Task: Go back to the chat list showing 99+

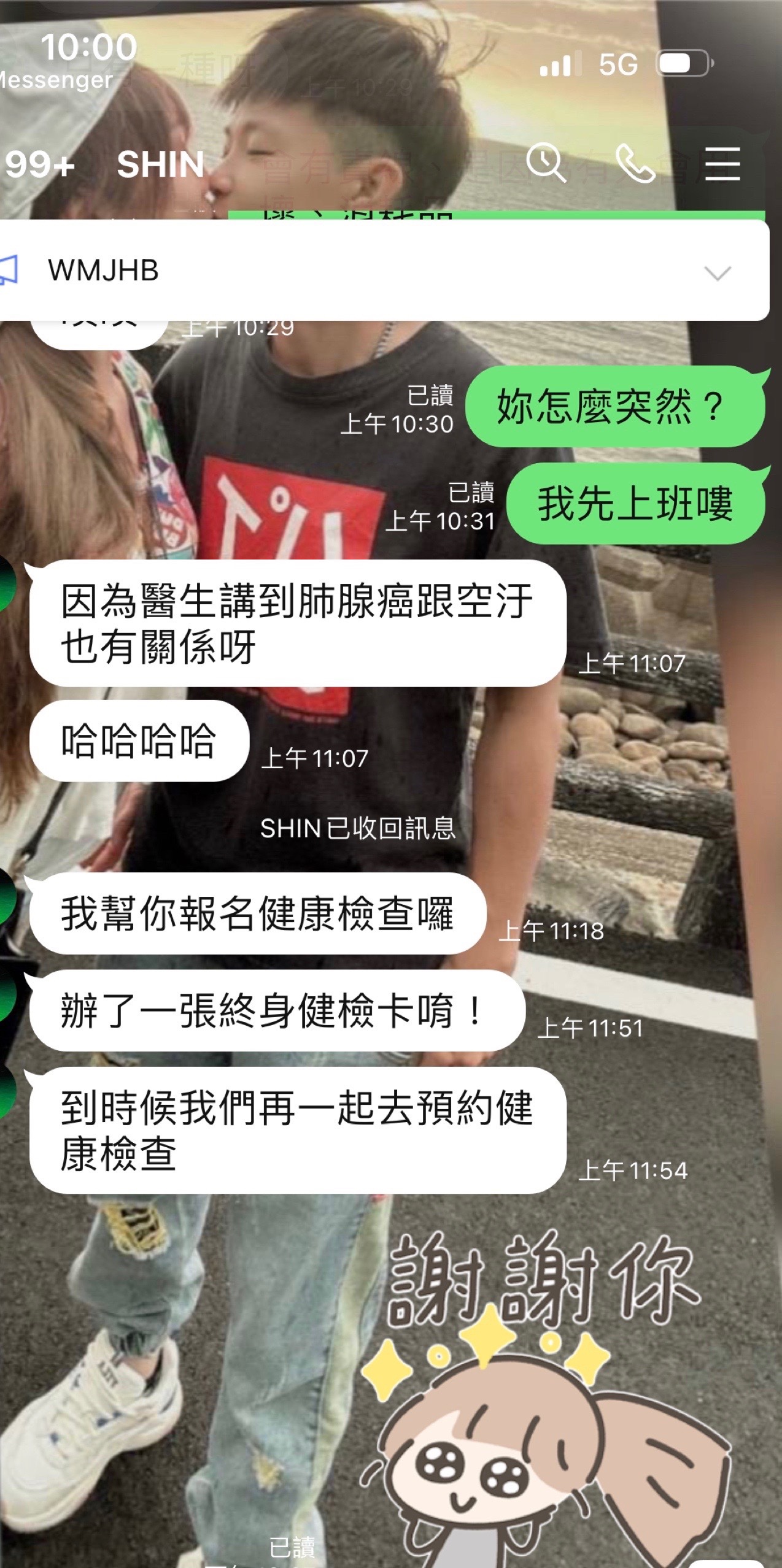Action: [38, 164]
